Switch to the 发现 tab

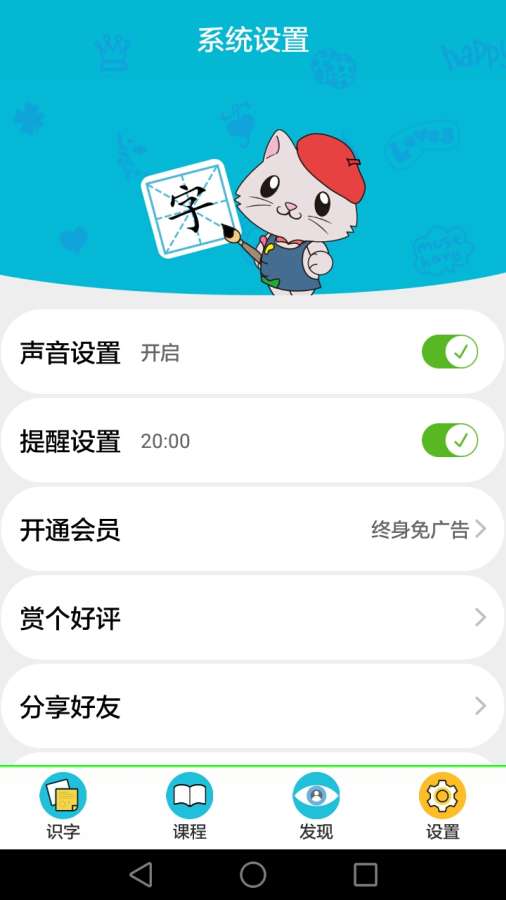point(316,807)
